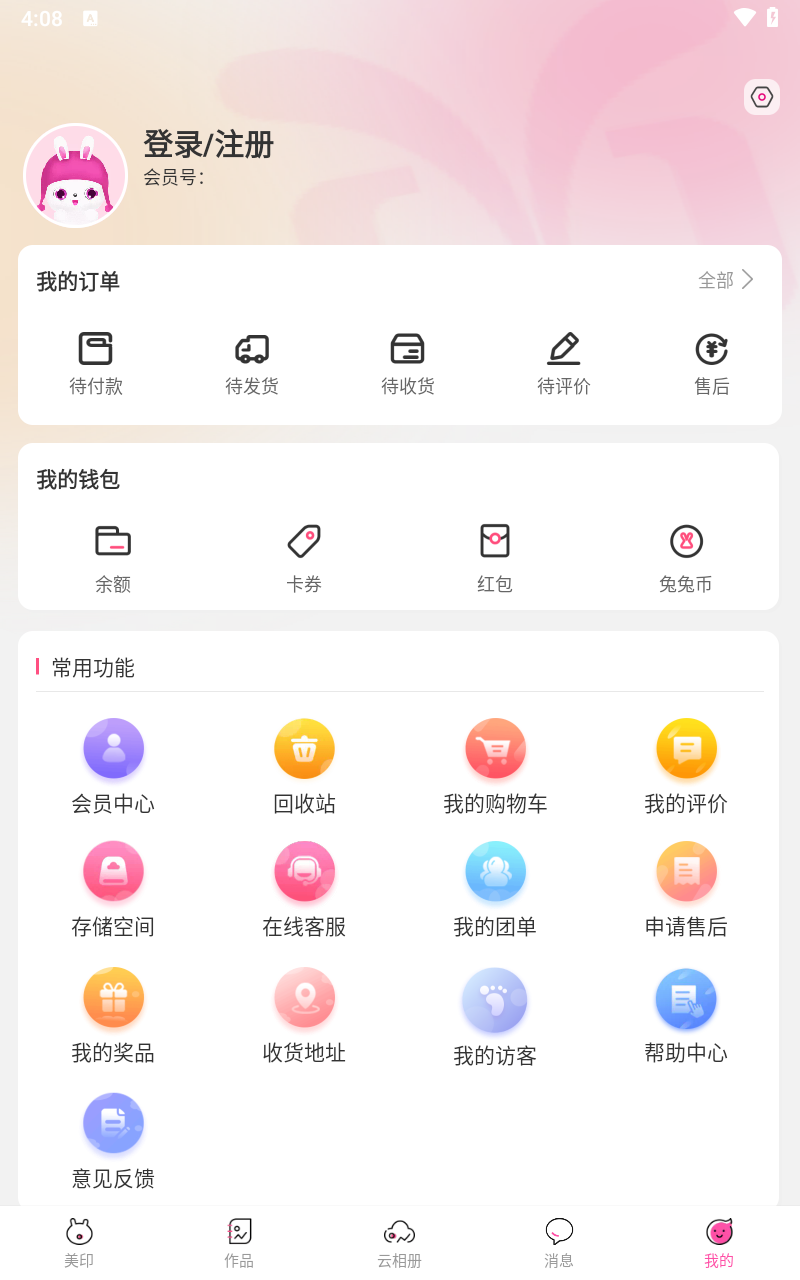The width and height of the screenshot is (800, 1280).
Task: Switch to the 云相册 cloud album tab
Action: pos(399,1240)
